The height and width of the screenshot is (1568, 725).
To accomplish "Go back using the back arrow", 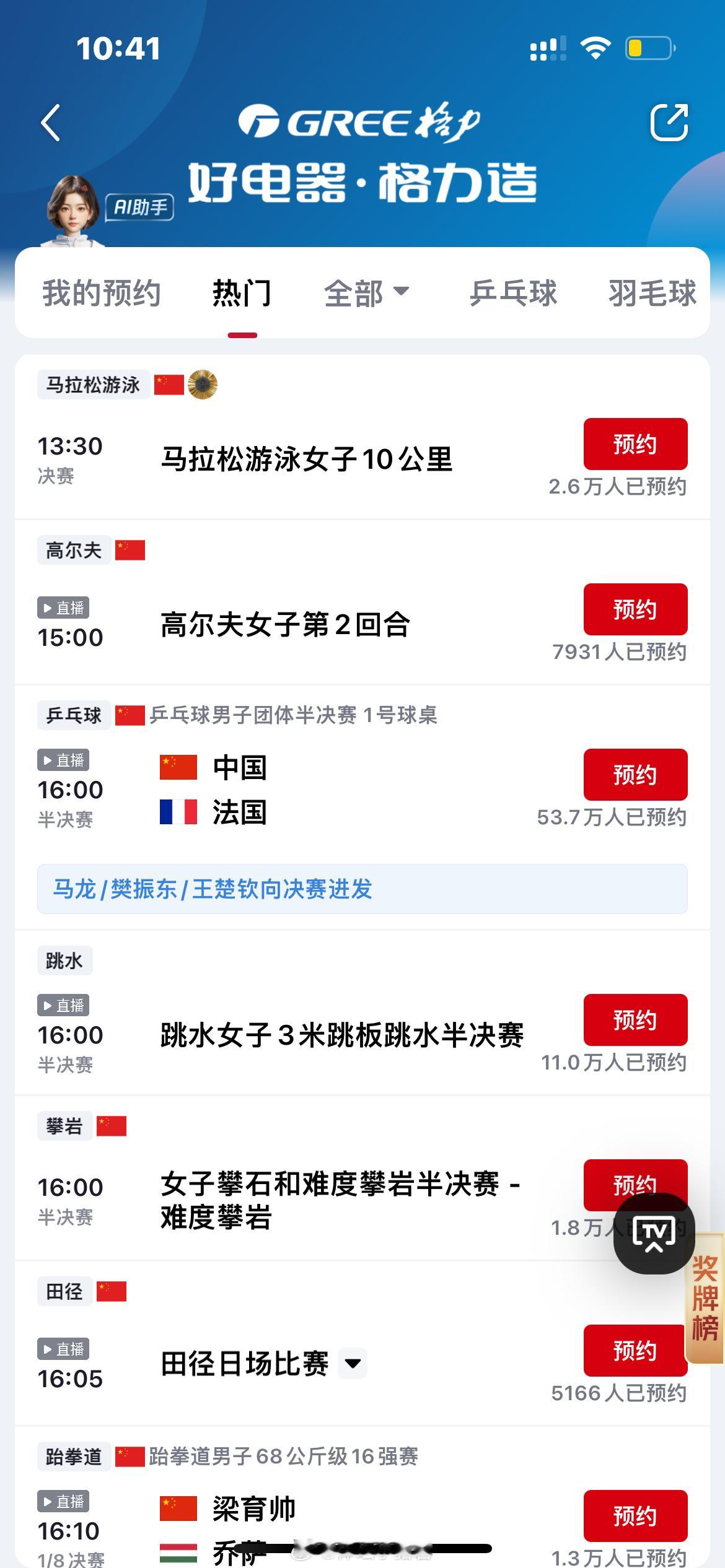I will [x=51, y=123].
